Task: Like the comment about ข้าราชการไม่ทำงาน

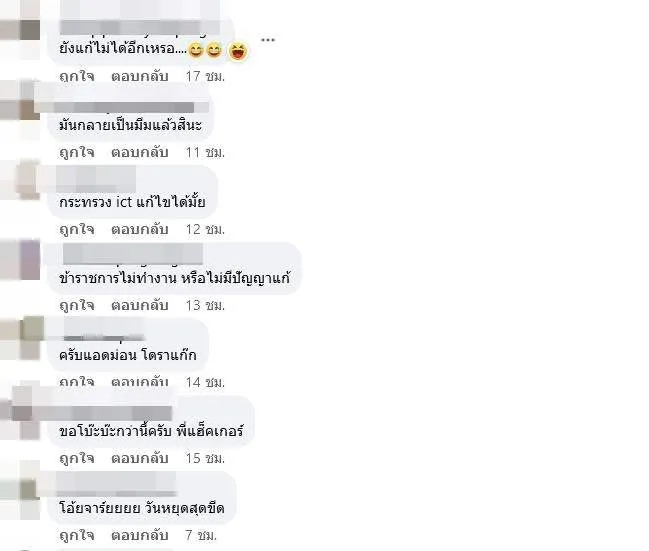Action: (x=77, y=305)
